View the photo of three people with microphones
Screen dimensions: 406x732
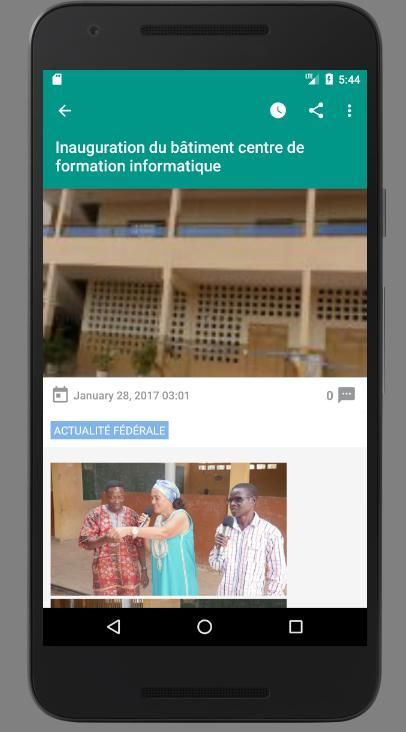168,529
